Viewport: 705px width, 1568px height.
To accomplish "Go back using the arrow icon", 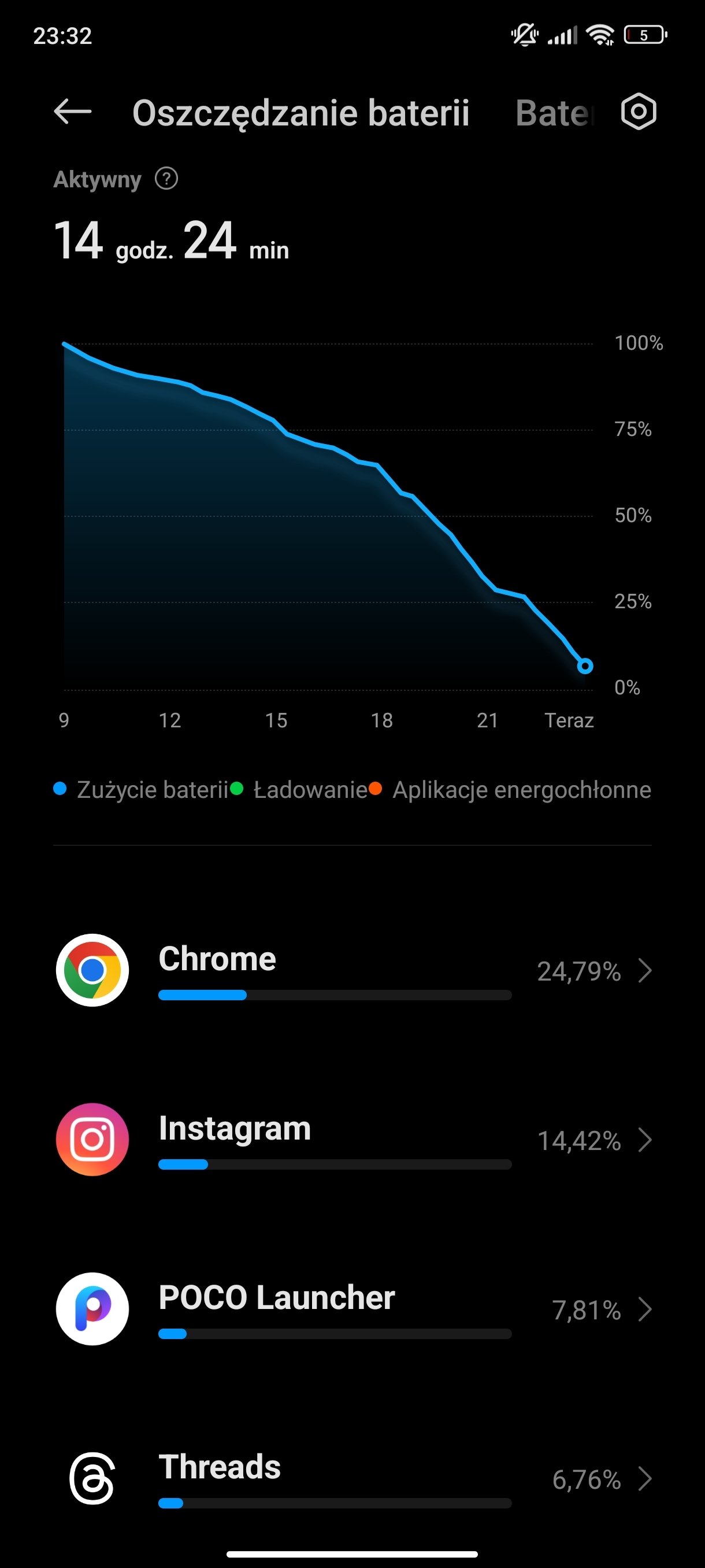I will [x=72, y=112].
